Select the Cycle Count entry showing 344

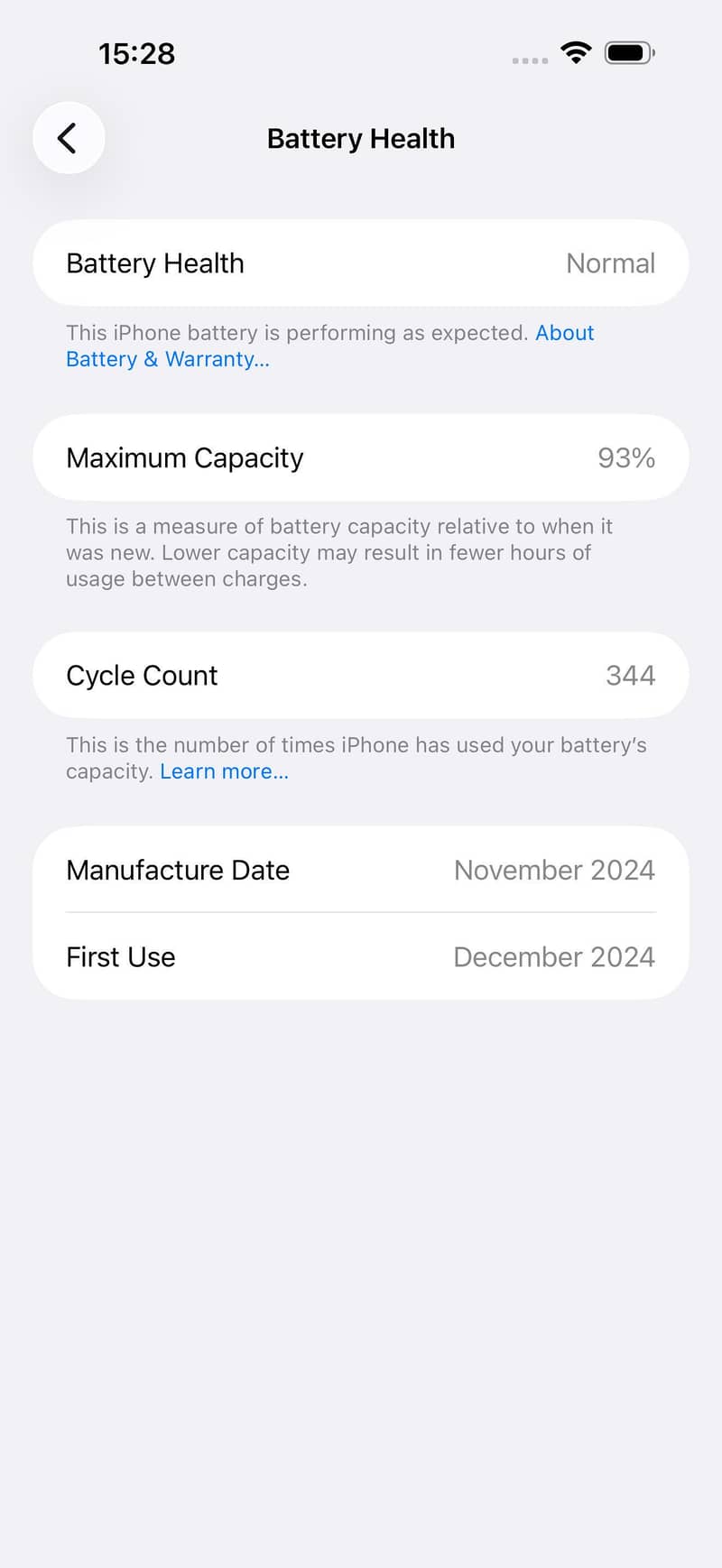(x=361, y=675)
